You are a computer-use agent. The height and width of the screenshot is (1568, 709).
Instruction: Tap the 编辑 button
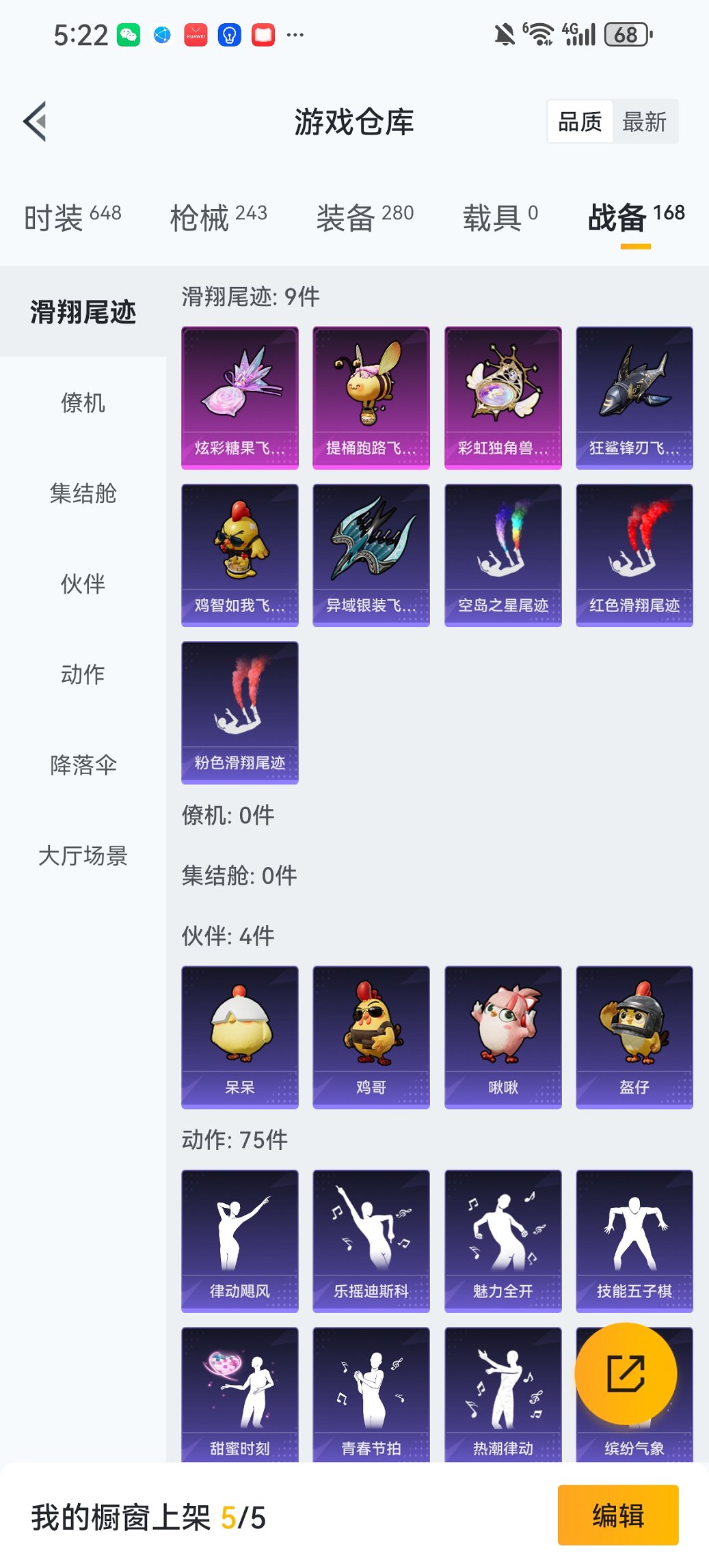pyautogui.click(x=617, y=1515)
